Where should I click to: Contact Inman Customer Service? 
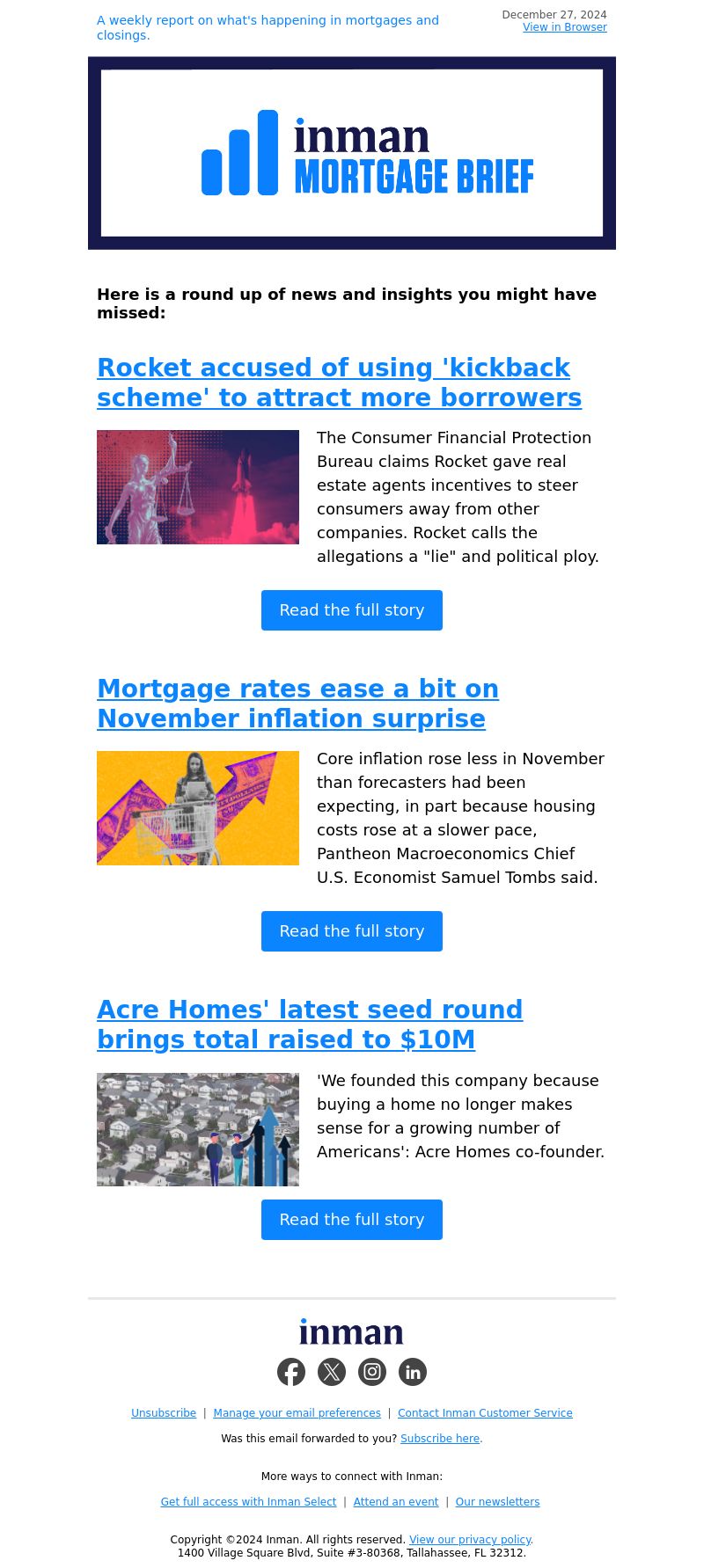tap(485, 1413)
